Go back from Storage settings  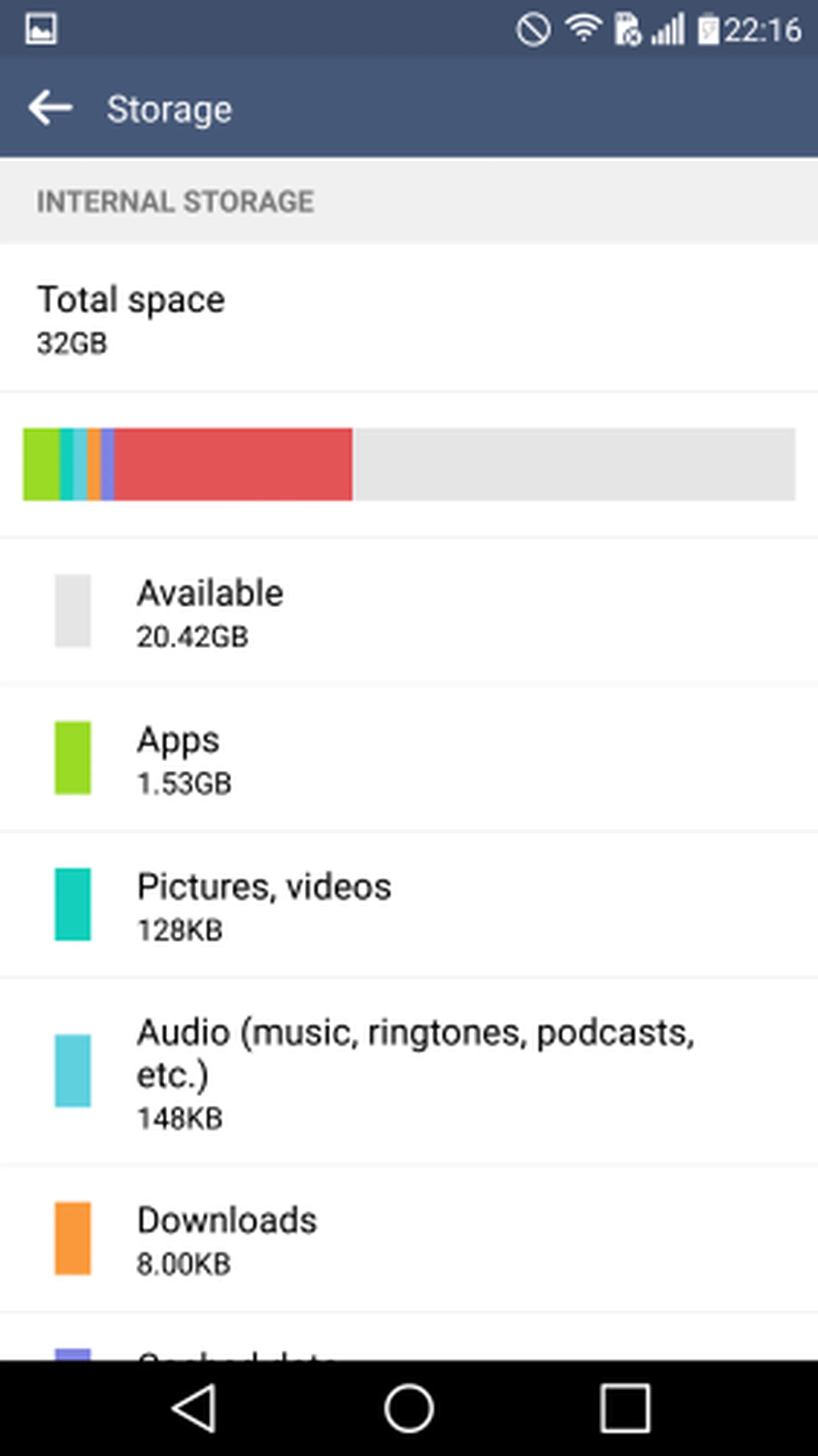[50, 107]
